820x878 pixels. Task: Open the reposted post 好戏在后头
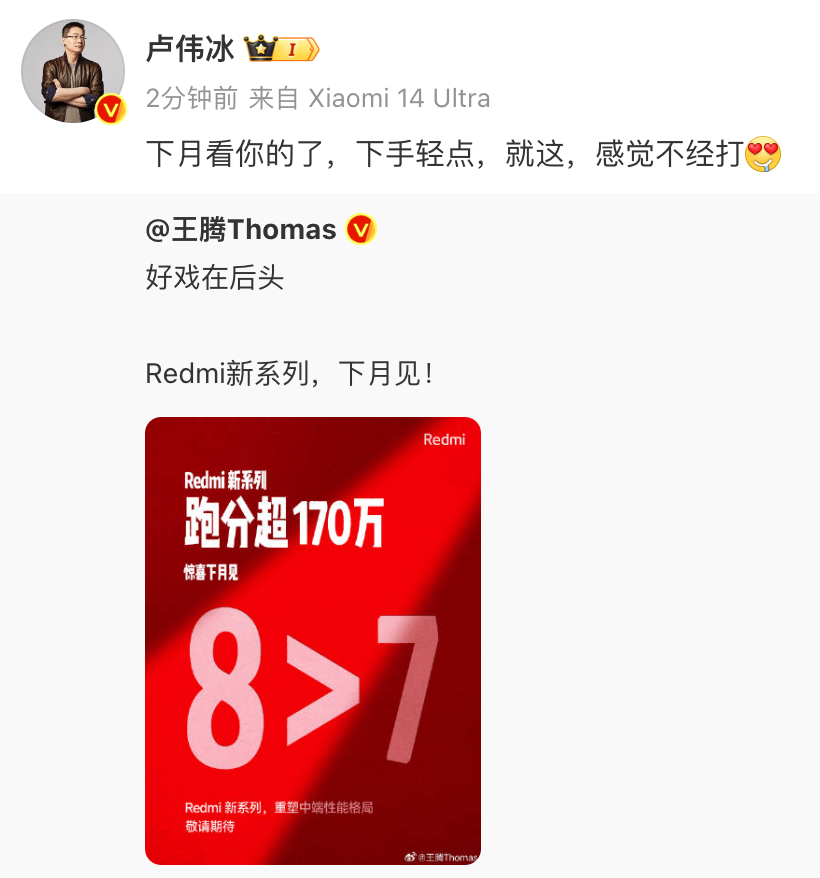point(215,277)
